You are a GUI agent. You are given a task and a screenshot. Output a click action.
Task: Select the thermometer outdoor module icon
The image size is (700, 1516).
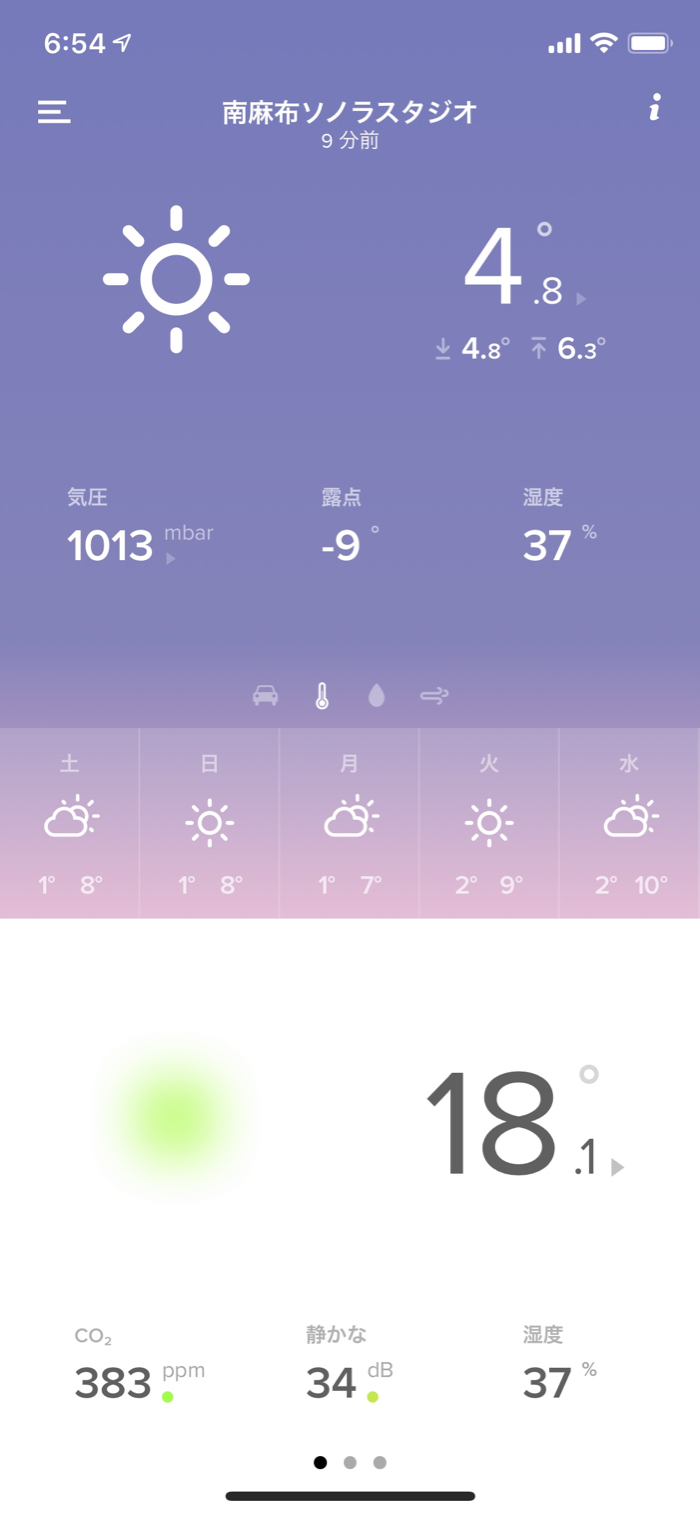(x=322, y=695)
